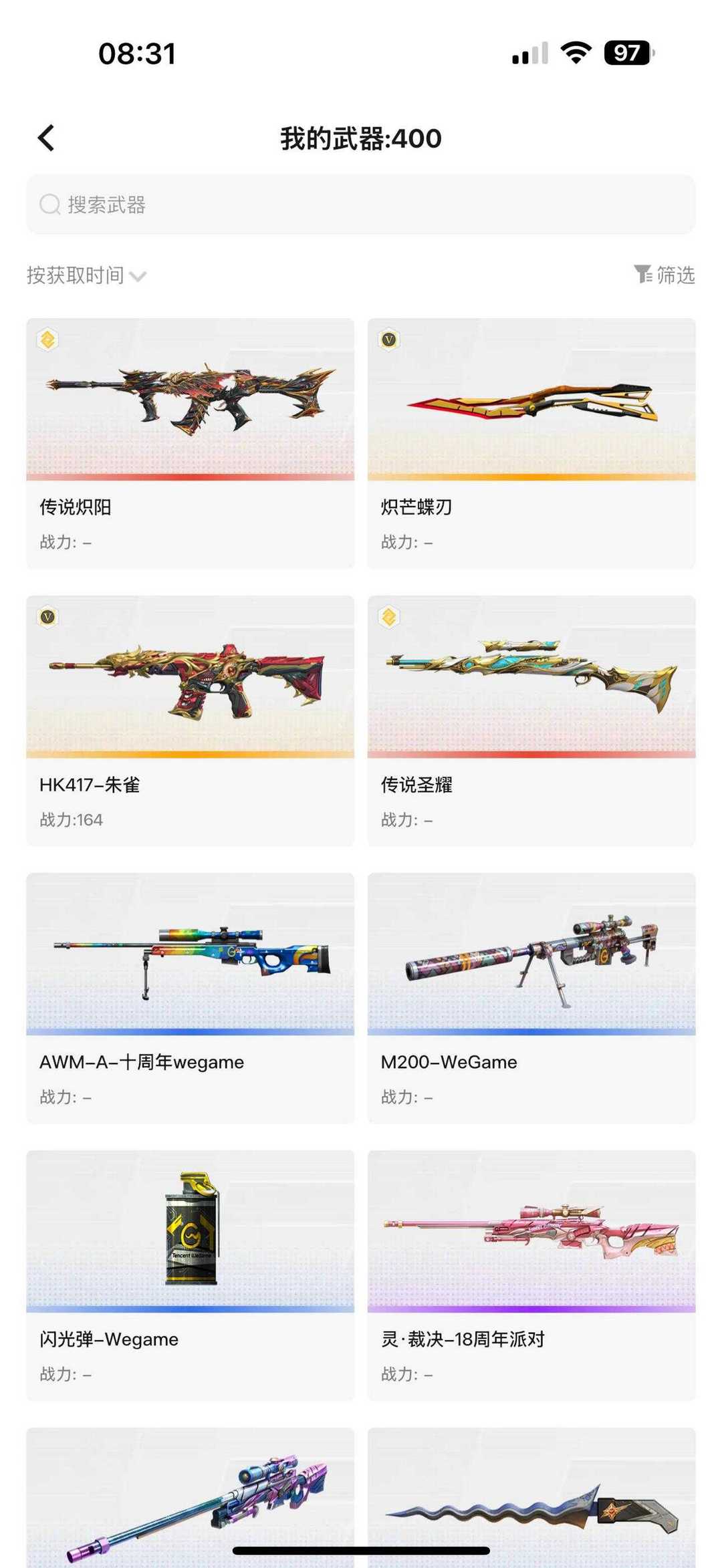
Task: View the M200-WeGame weapon card
Action: 531,998
